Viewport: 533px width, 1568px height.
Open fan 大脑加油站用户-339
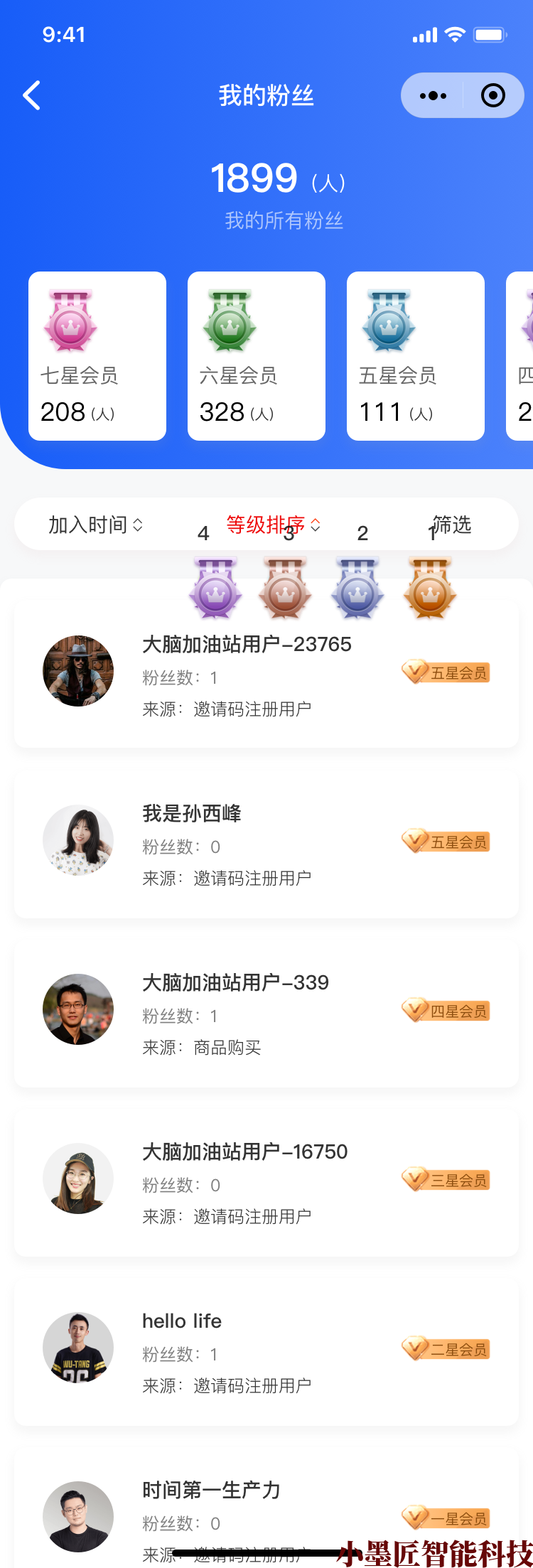pyautogui.click(x=266, y=1012)
